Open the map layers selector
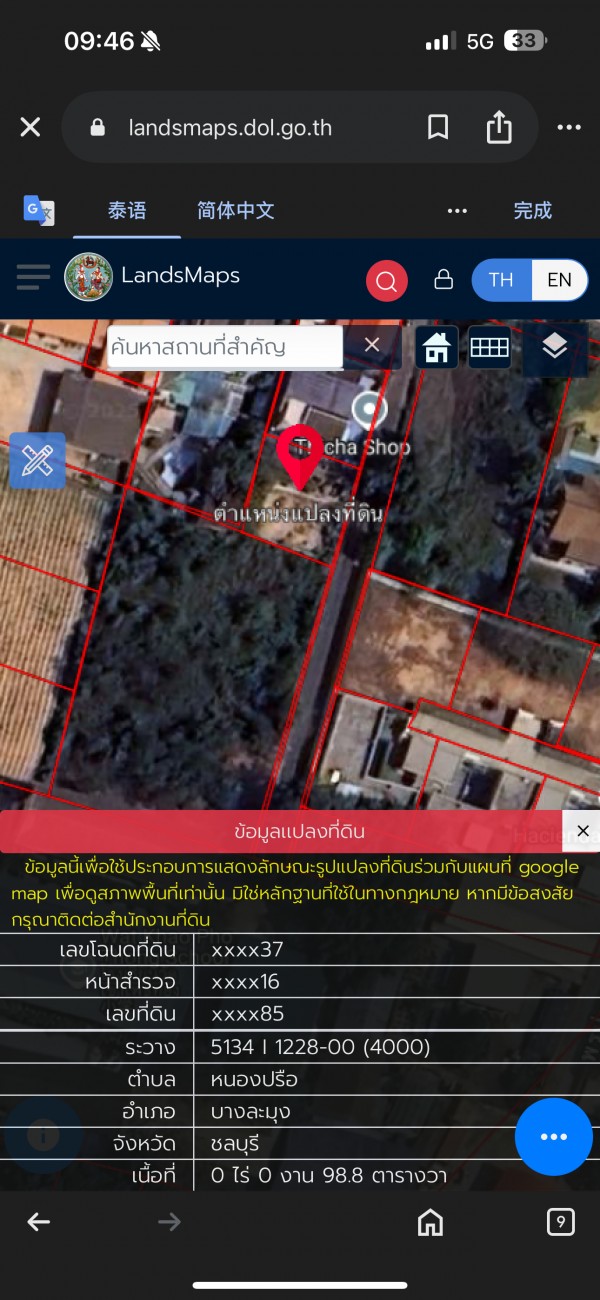The height and width of the screenshot is (1300, 600). tap(555, 347)
